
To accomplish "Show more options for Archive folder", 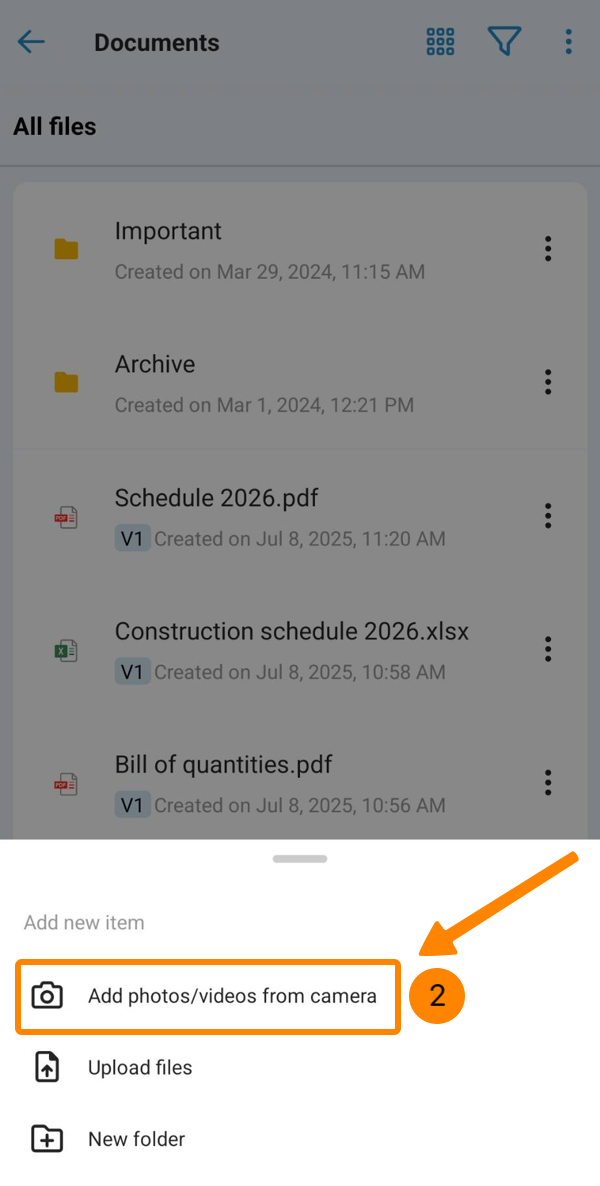I will (x=548, y=382).
